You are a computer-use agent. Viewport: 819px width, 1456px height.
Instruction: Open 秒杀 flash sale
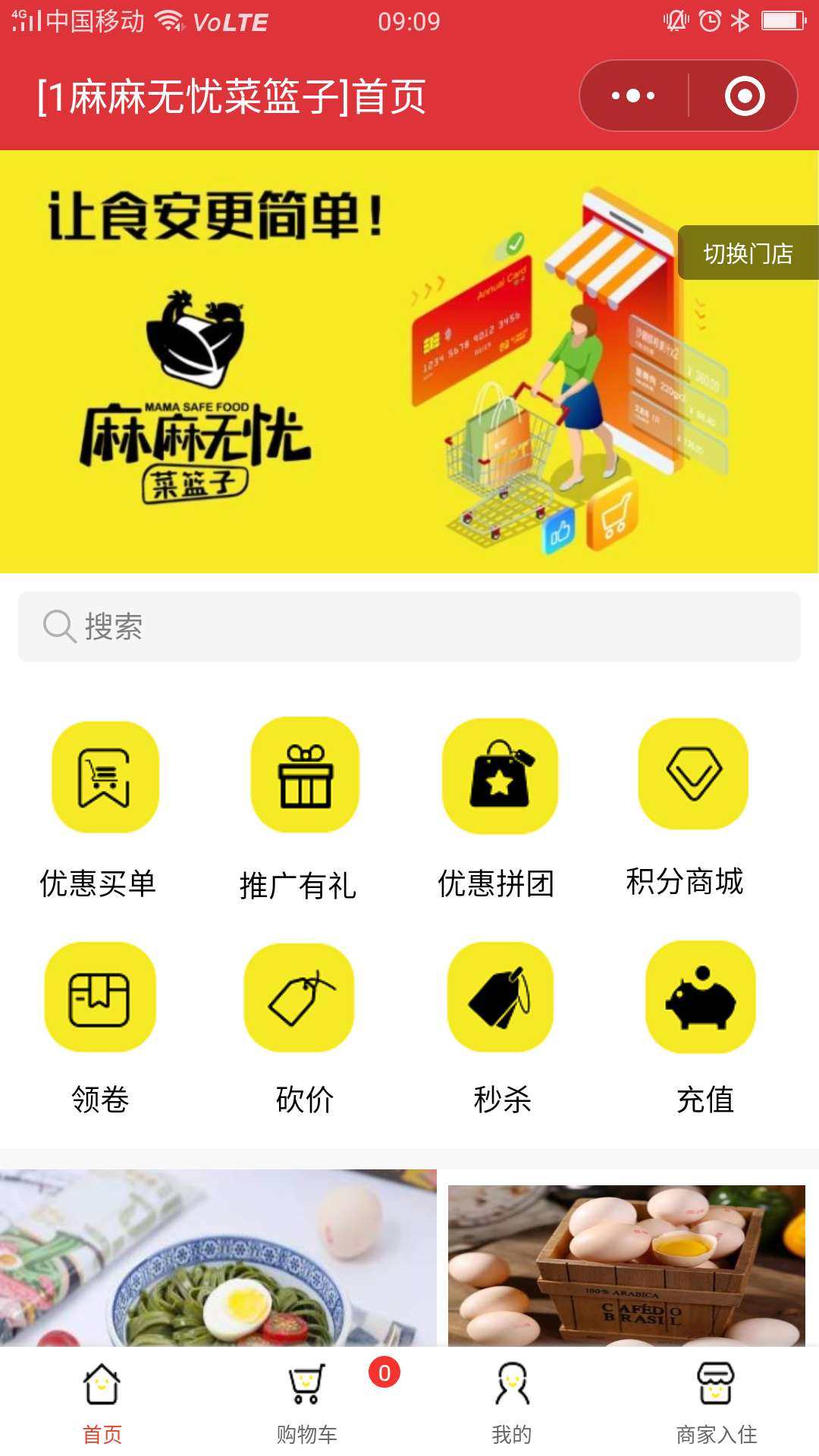[500, 997]
